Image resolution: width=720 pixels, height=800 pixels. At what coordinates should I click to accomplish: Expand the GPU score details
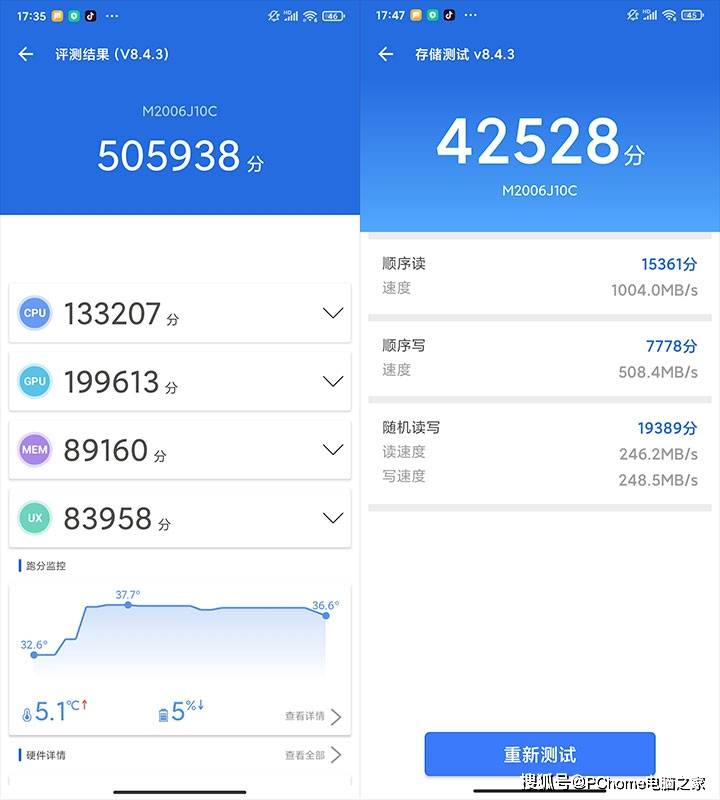pyautogui.click(x=333, y=381)
